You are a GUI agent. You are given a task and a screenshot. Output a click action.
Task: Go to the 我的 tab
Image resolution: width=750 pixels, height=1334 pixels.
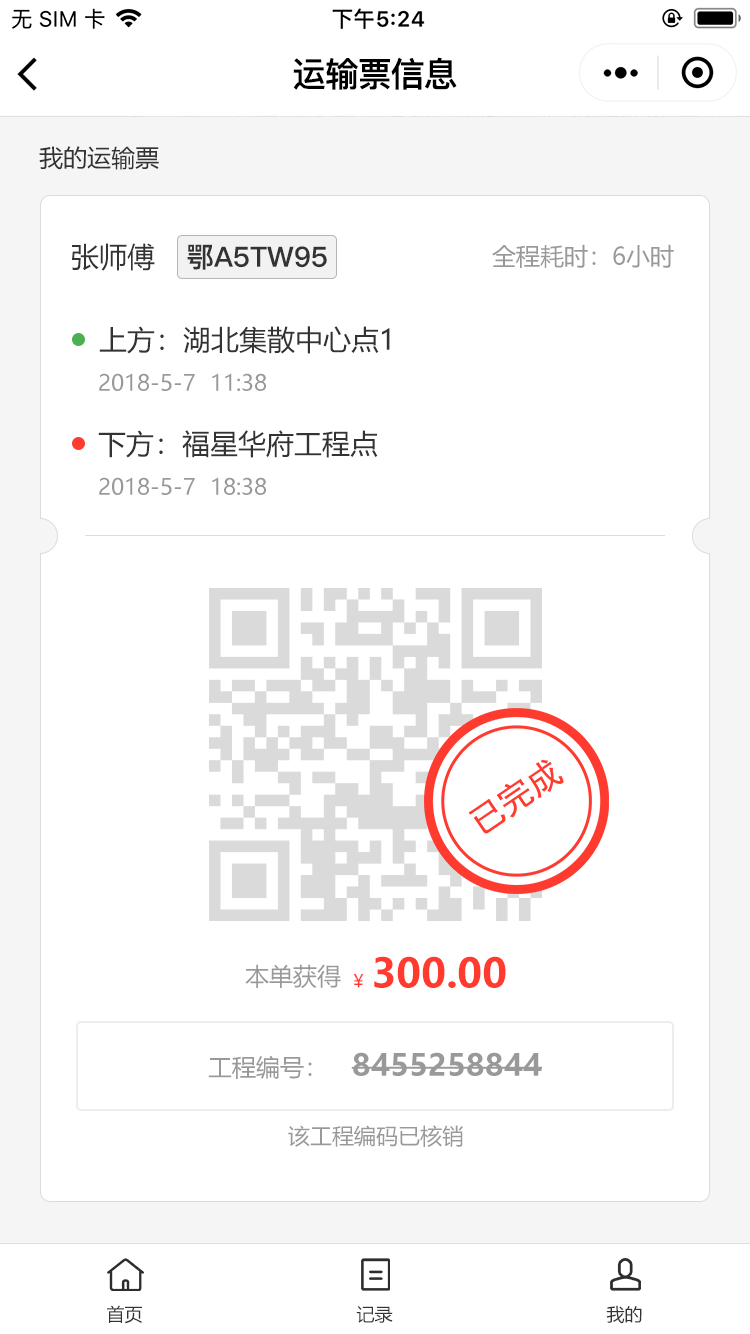click(x=625, y=1290)
